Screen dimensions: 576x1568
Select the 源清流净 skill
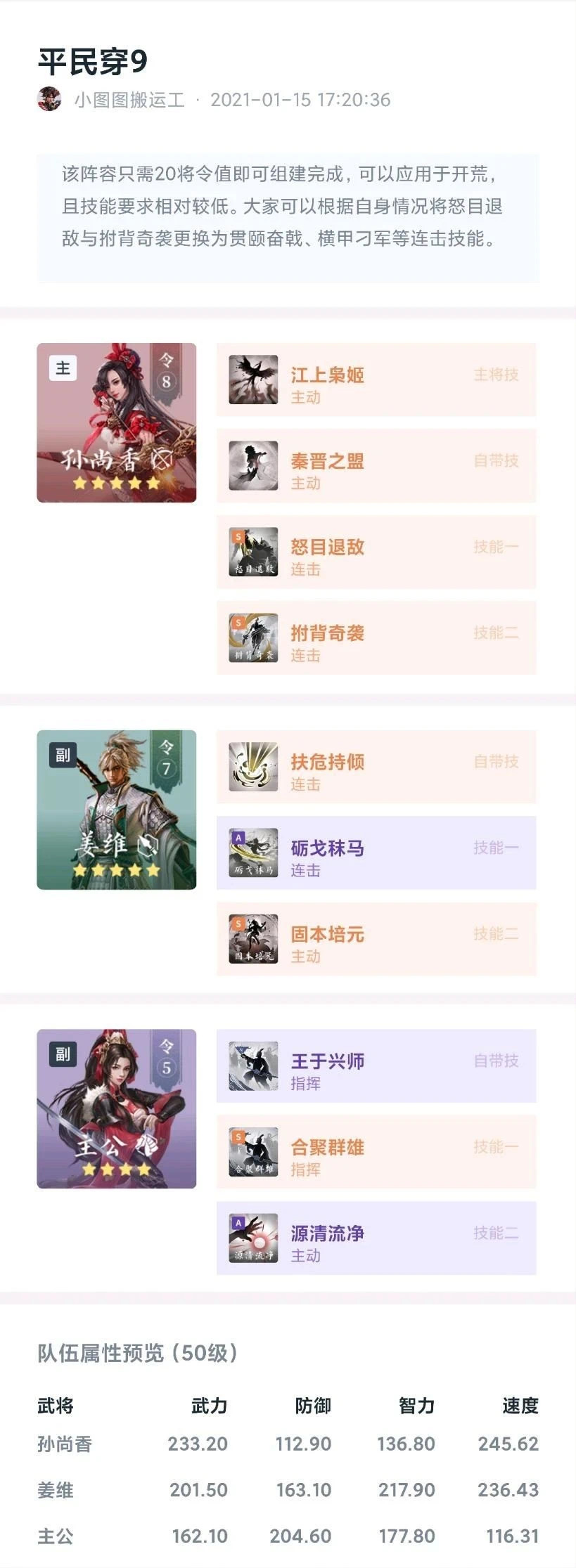click(x=376, y=1238)
